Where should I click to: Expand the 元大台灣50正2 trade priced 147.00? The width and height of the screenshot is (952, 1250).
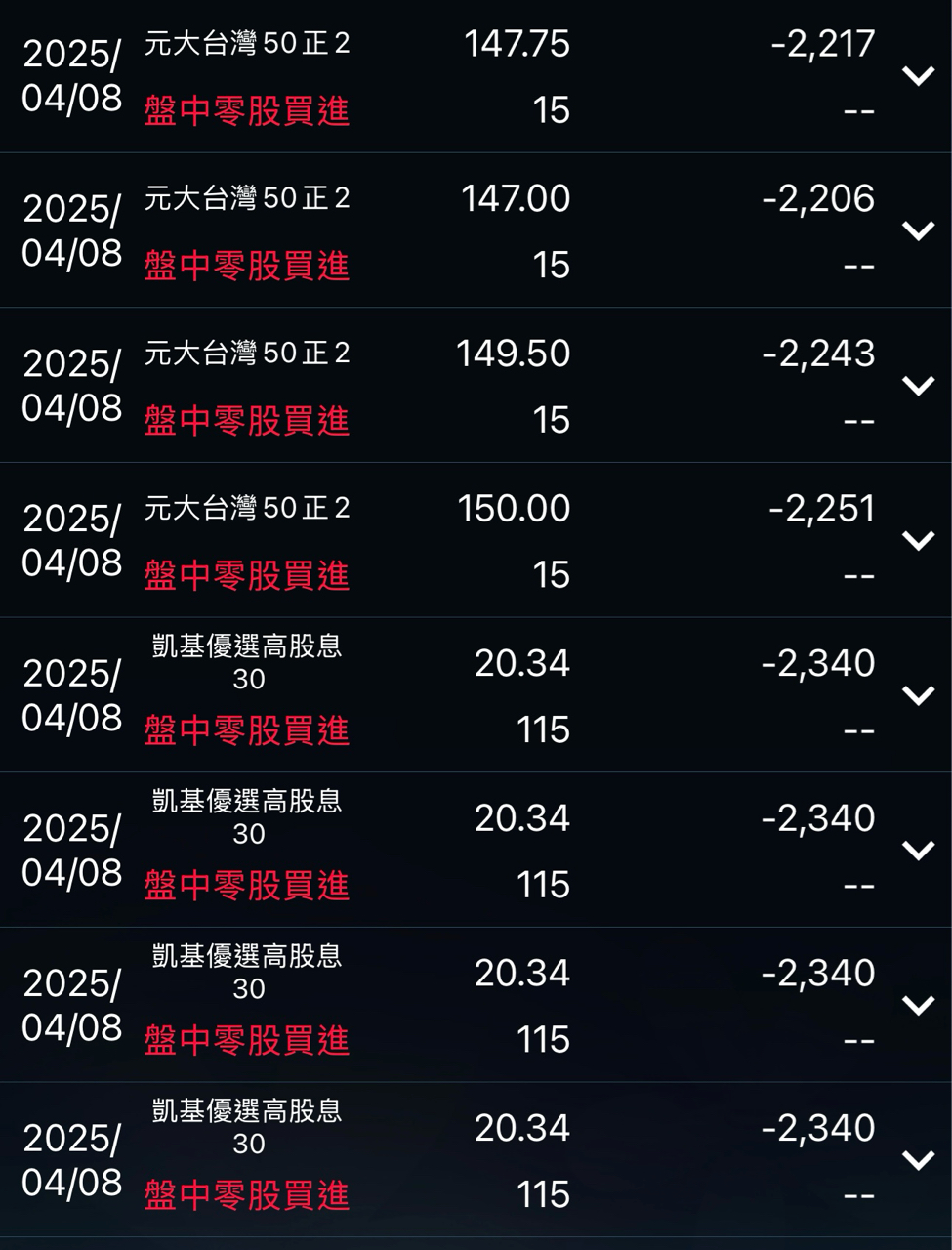tap(918, 230)
